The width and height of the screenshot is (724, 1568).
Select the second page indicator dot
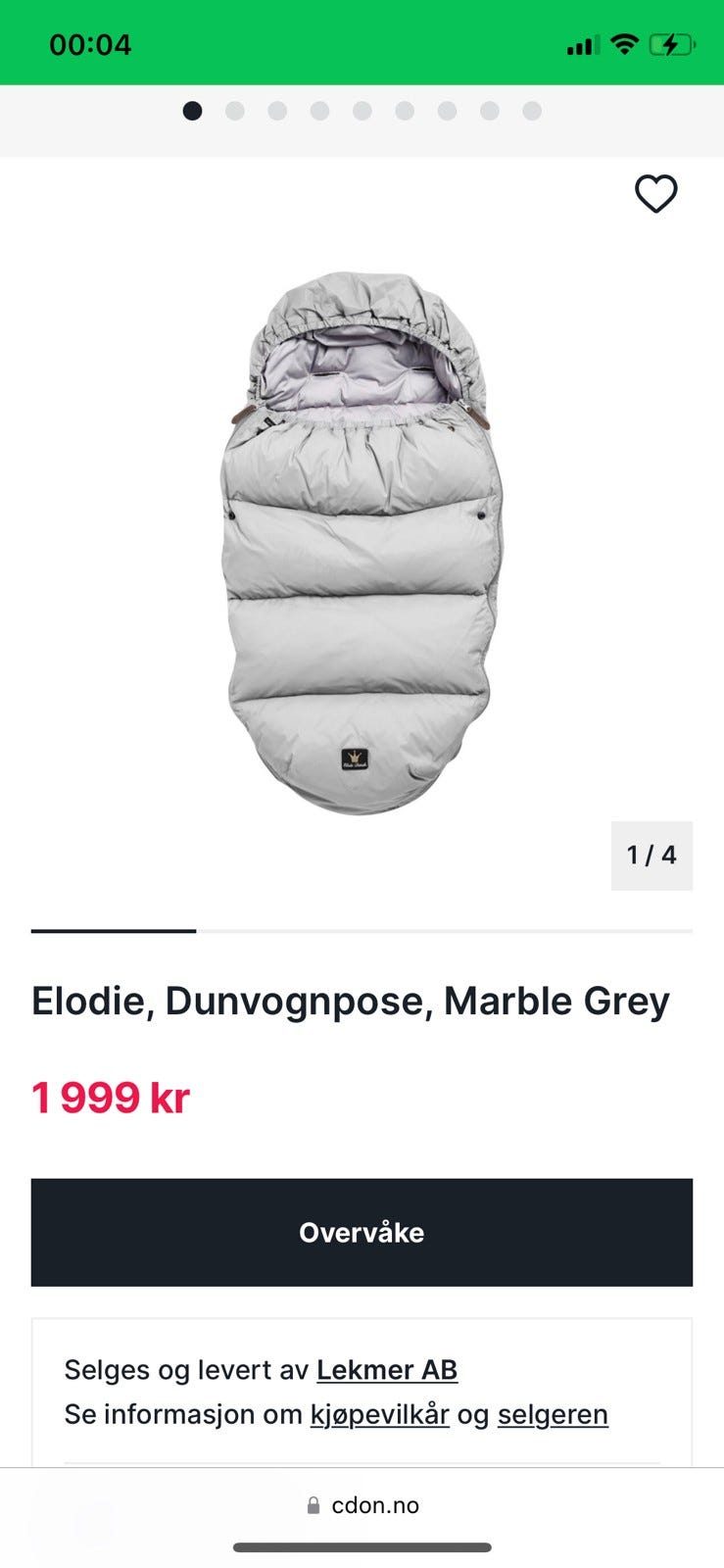pyautogui.click(x=235, y=111)
